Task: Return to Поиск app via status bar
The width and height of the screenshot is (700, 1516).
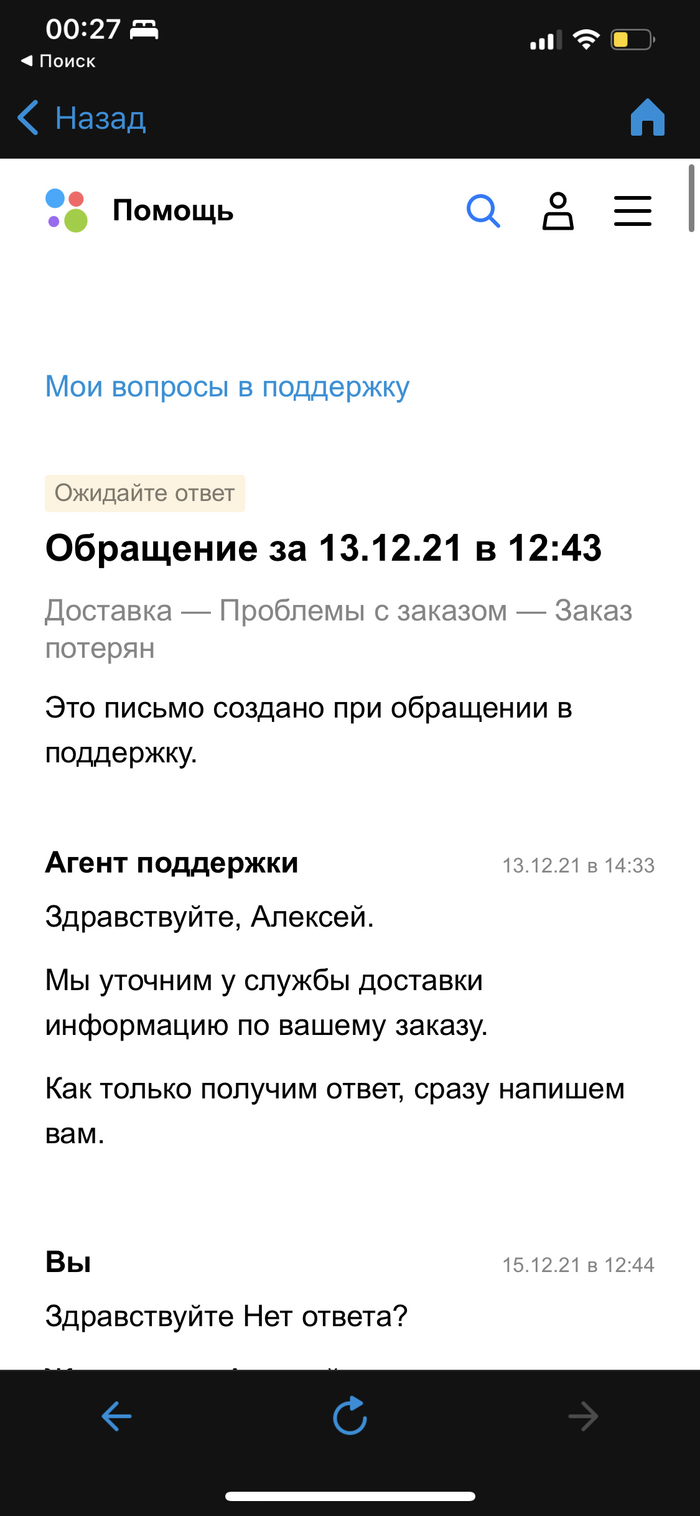Action: tap(58, 61)
